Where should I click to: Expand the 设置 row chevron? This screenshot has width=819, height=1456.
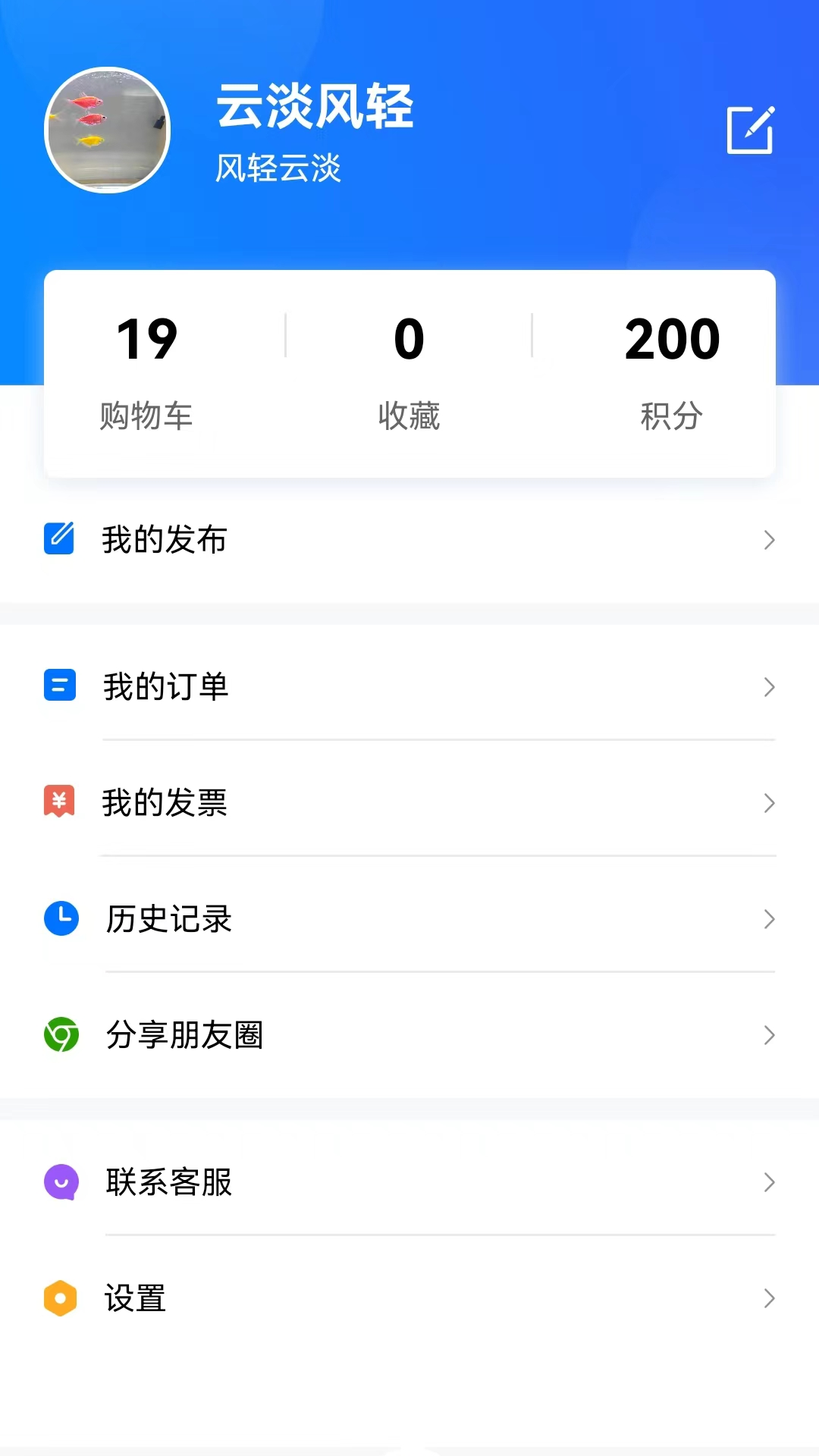769,1298
